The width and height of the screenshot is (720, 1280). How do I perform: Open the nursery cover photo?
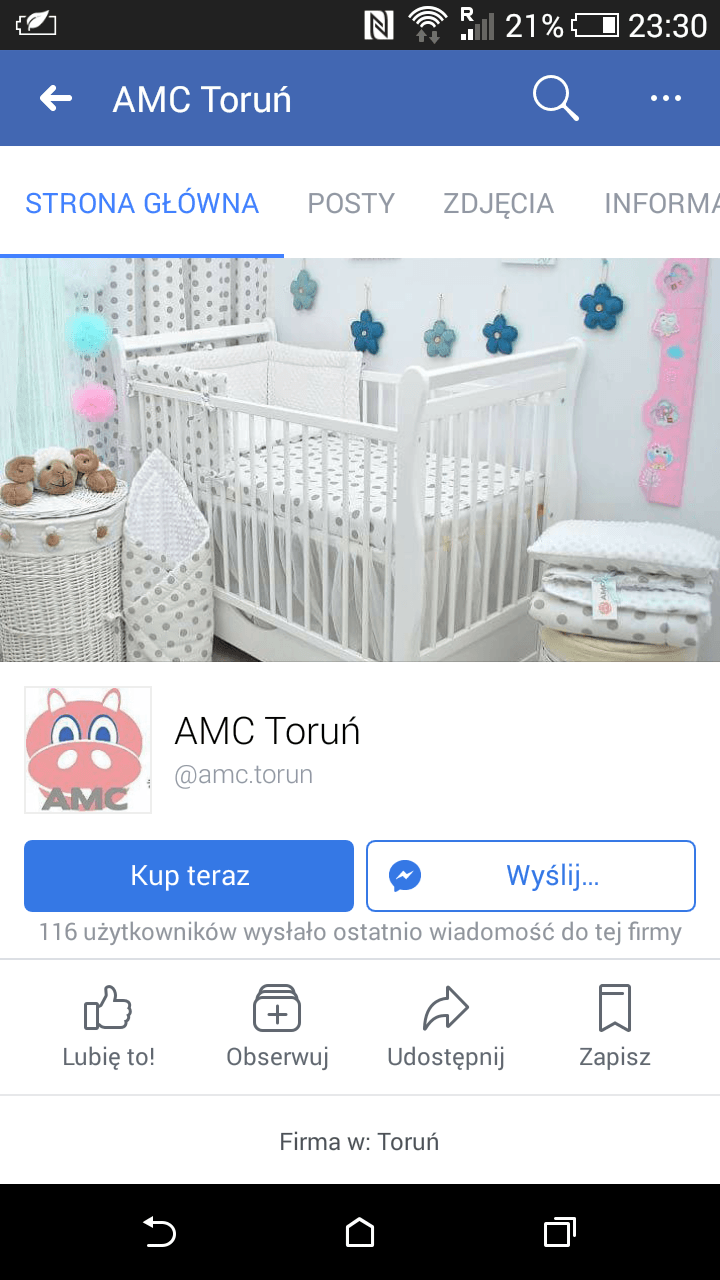point(360,460)
